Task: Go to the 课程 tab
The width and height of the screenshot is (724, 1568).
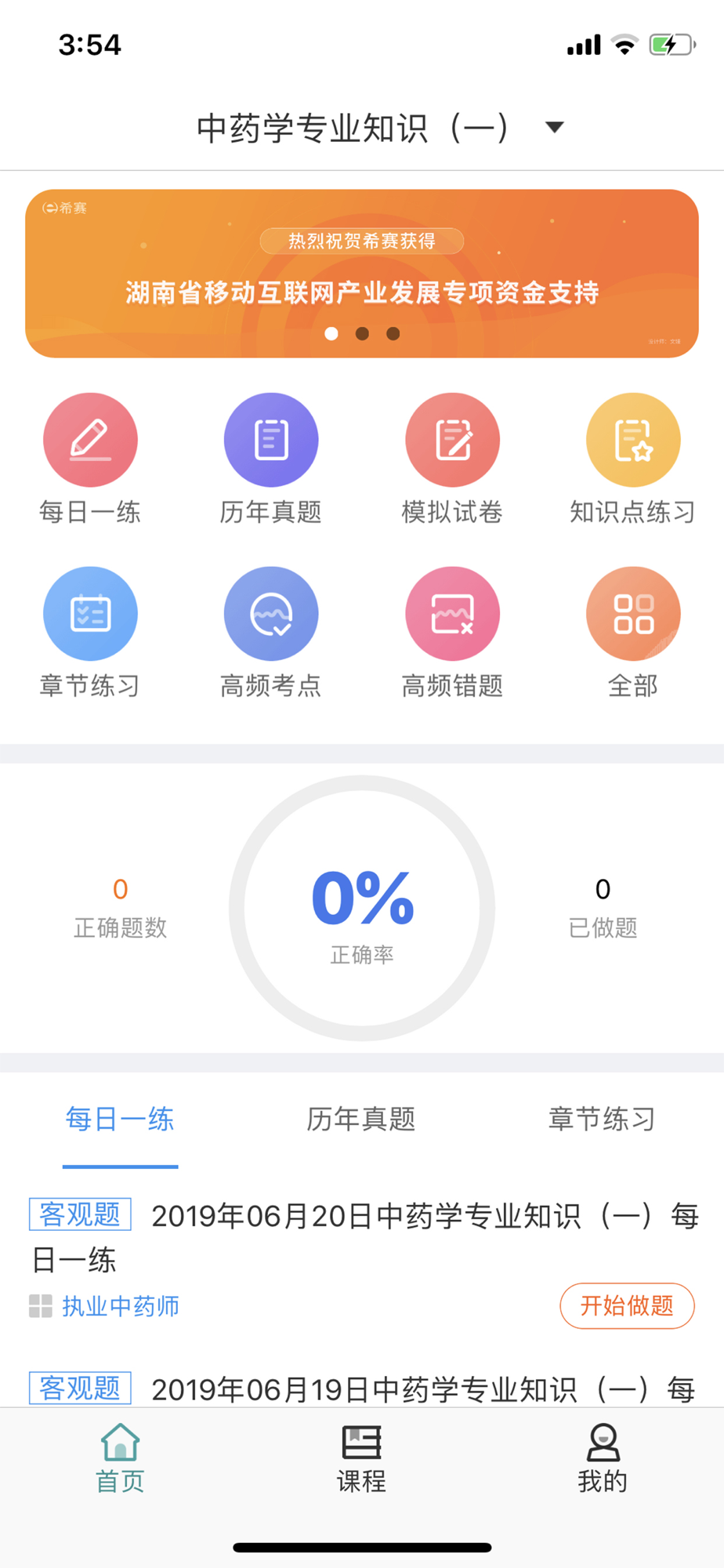Action: click(361, 1459)
